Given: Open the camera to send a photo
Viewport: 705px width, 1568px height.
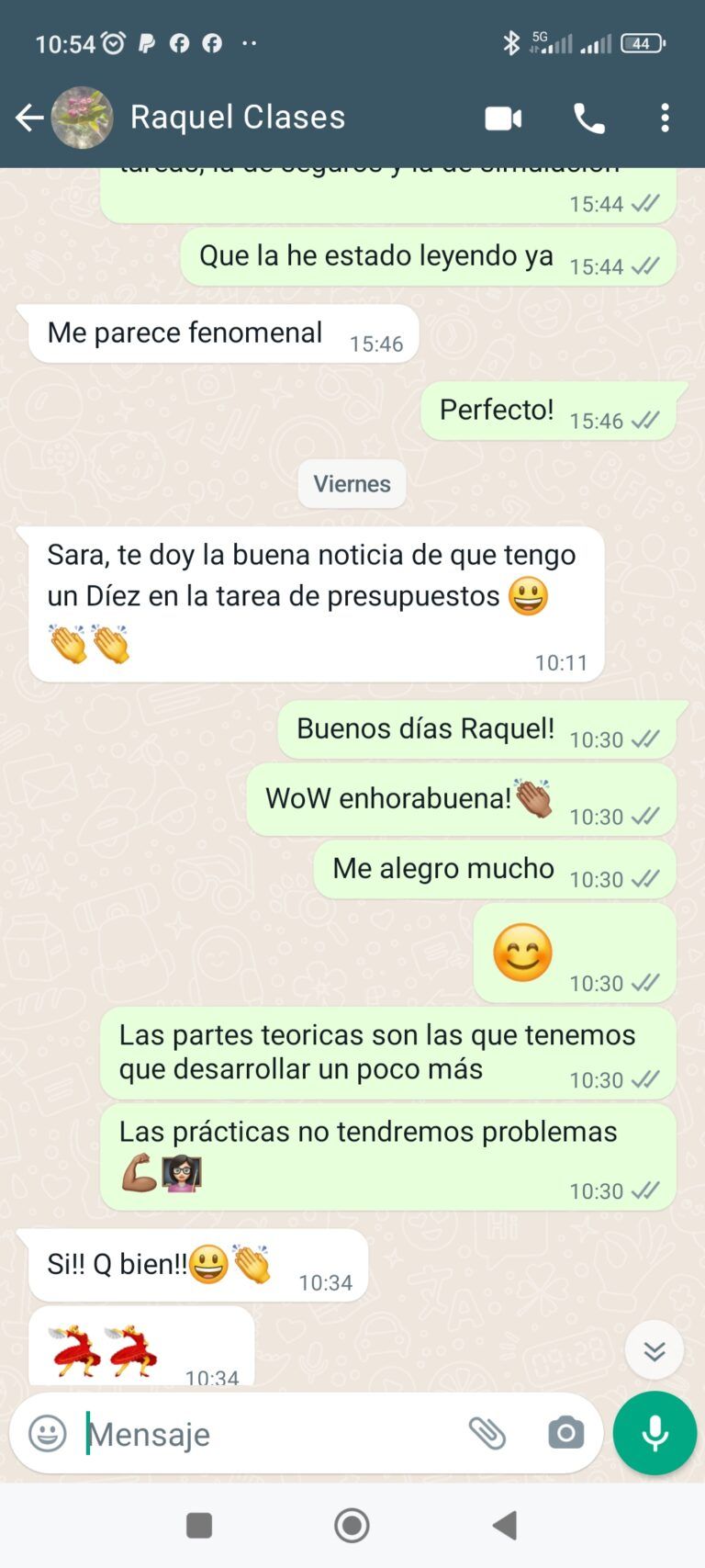Looking at the screenshot, I should tap(565, 1433).
